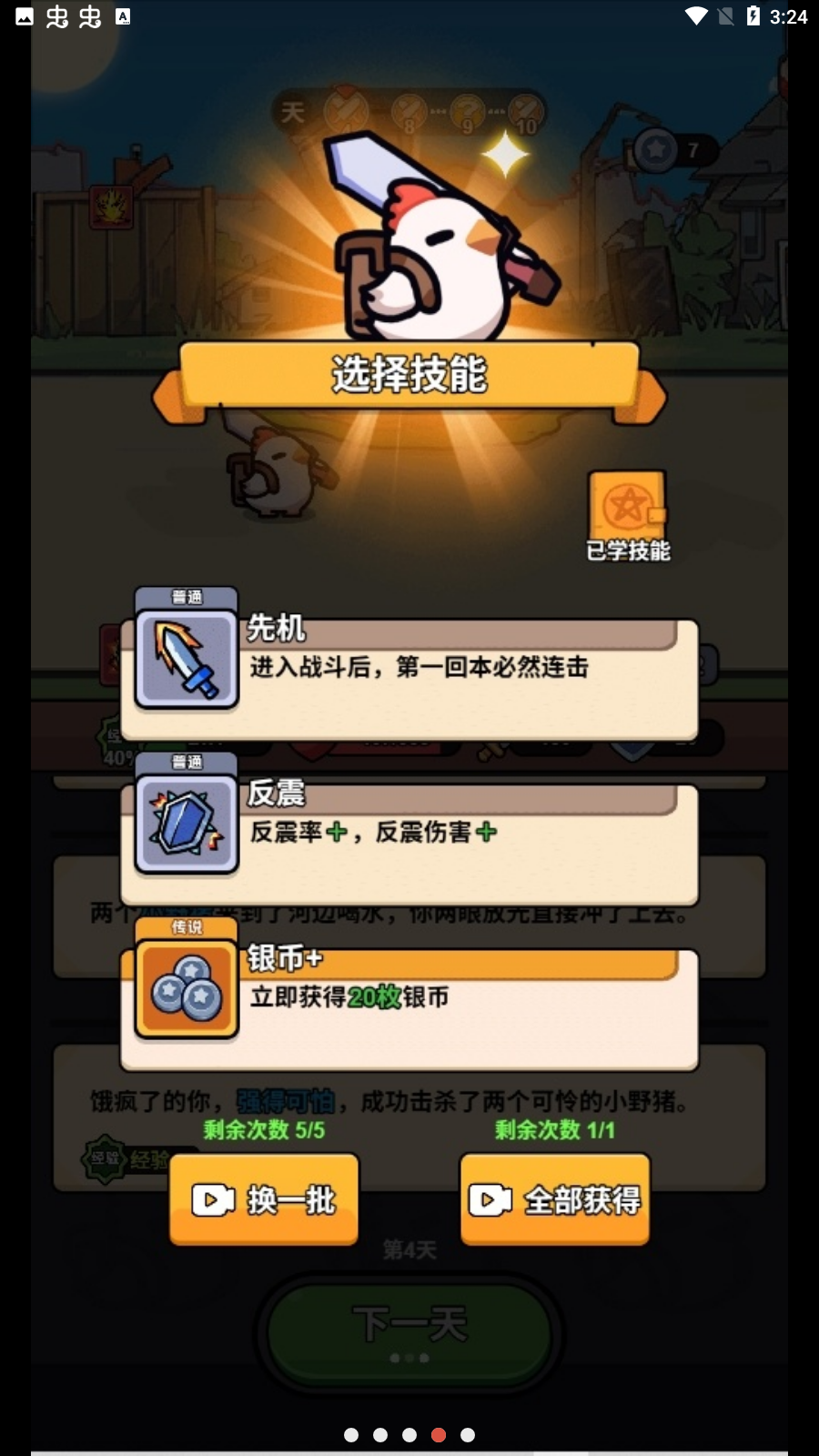Open the 已学技能 learned skills book
819x1456 pixels.
pos(628,514)
